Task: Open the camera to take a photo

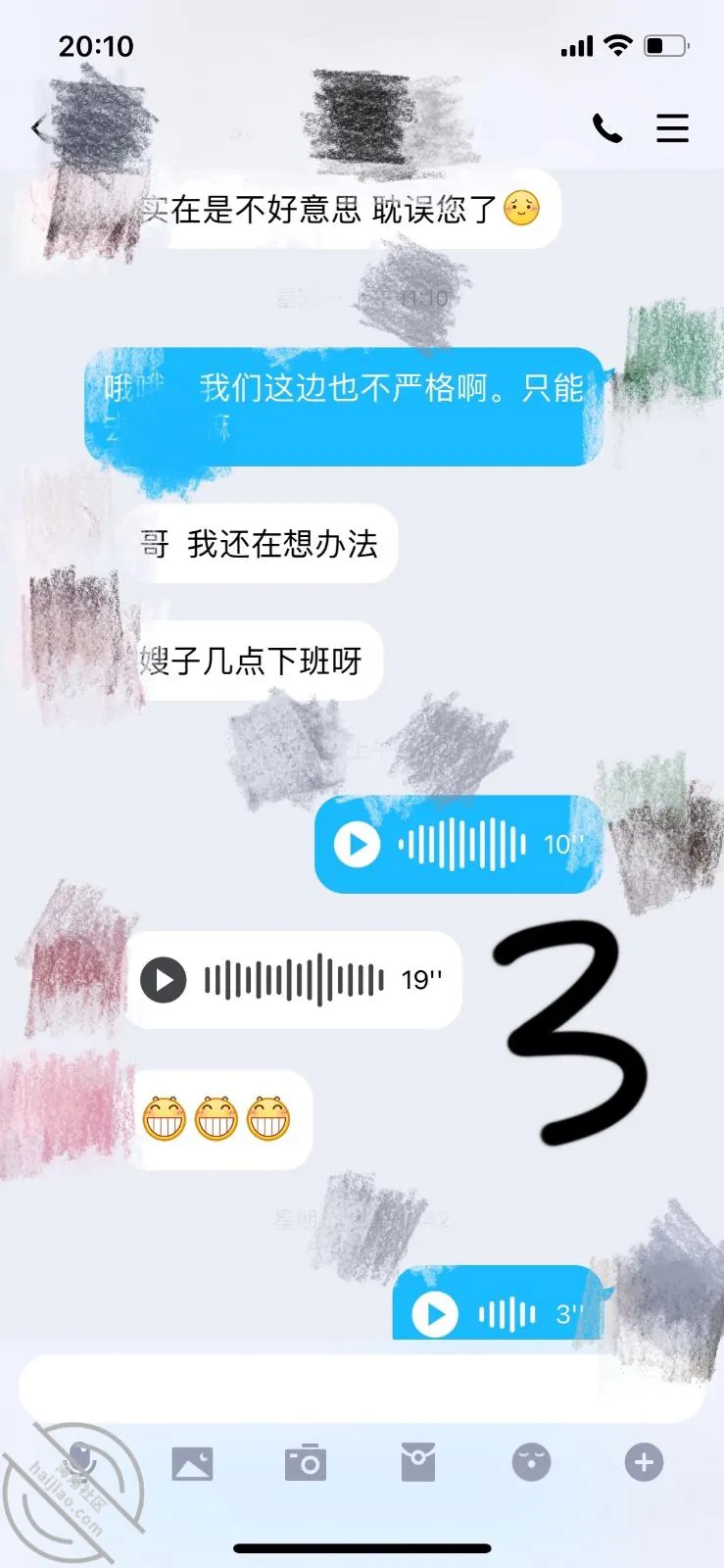Action: (x=306, y=1462)
